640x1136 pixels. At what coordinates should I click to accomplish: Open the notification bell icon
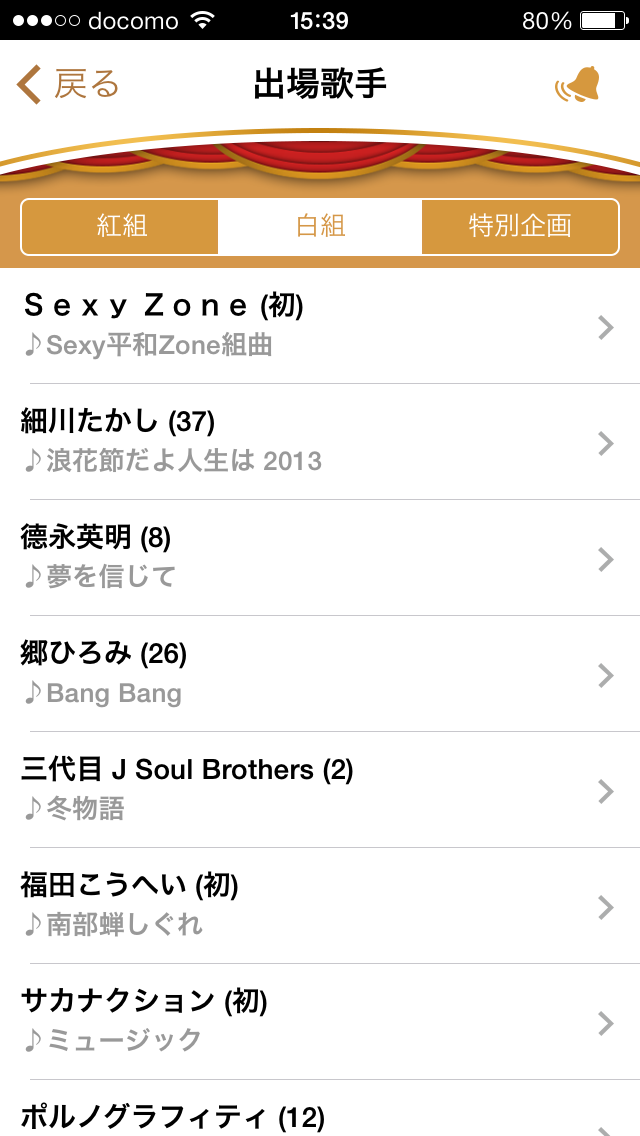[x=578, y=85]
